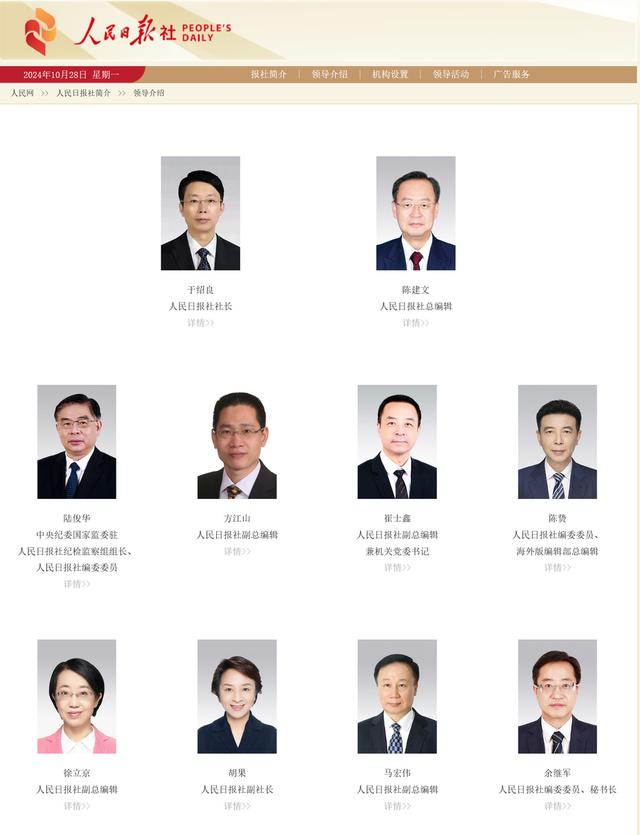Open 详情 link under 陈建文
This screenshot has width=640, height=835.
tap(415, 323)
